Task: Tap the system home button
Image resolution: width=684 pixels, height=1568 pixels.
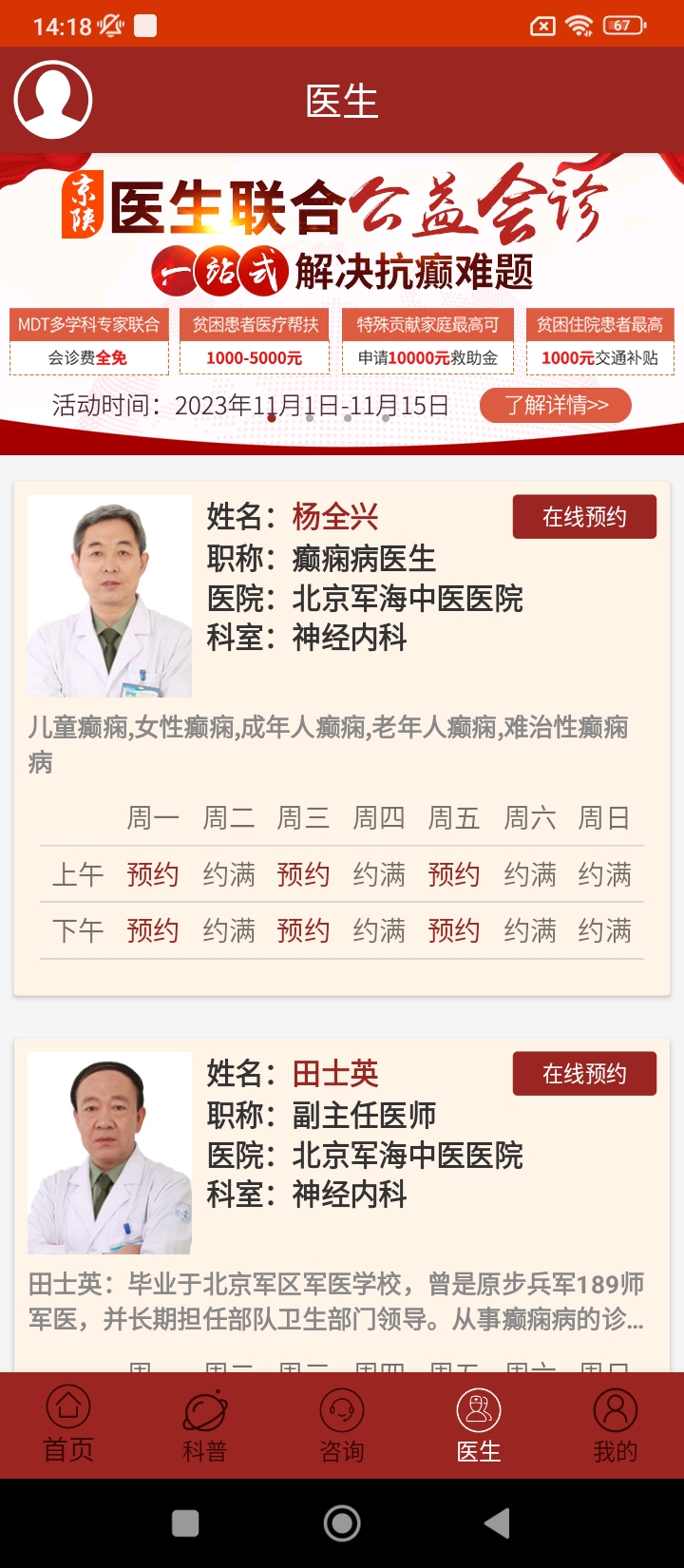Action: tap(342, 1523)
